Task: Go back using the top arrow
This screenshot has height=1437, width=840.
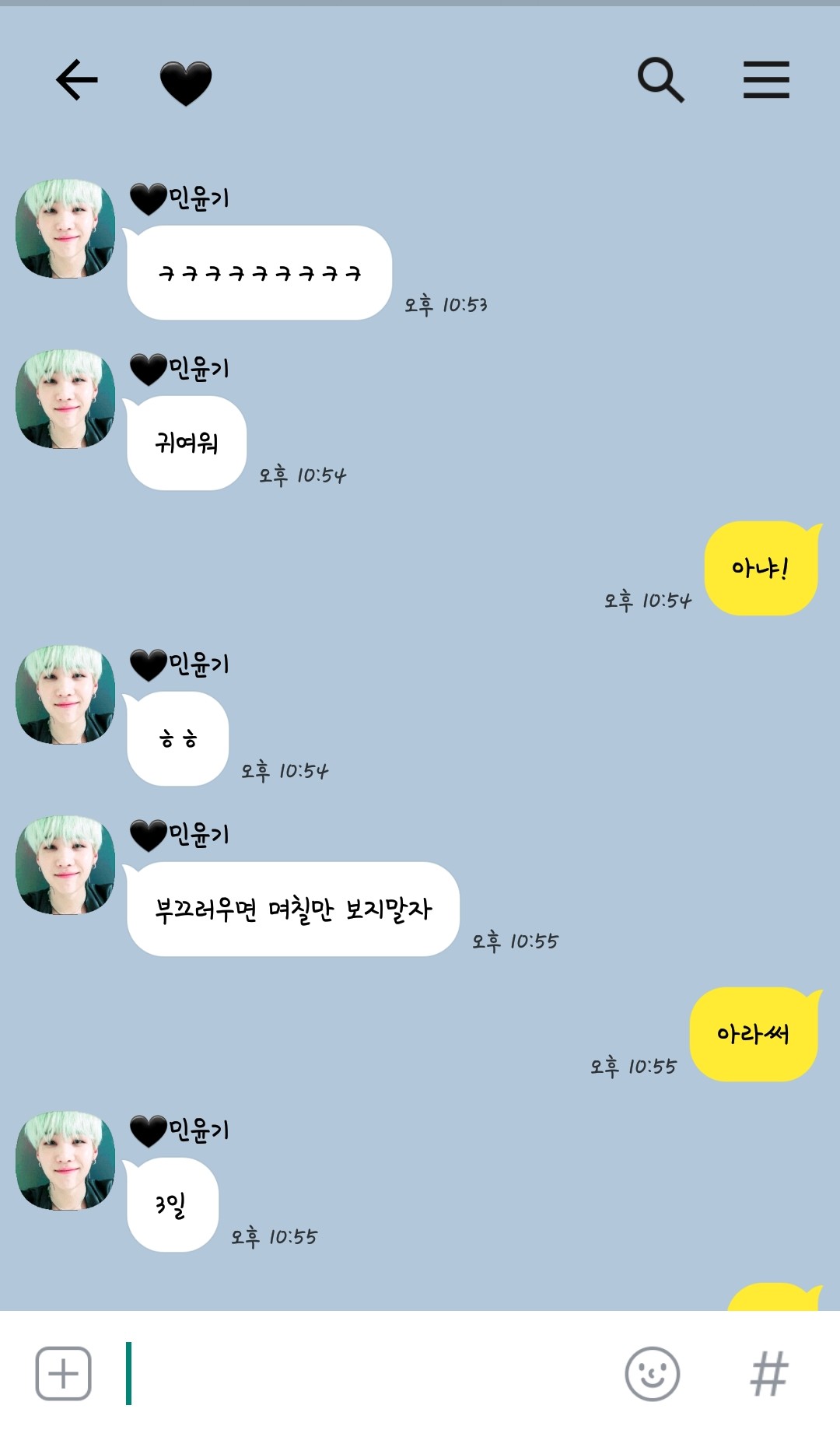Action: pos(76,79)
